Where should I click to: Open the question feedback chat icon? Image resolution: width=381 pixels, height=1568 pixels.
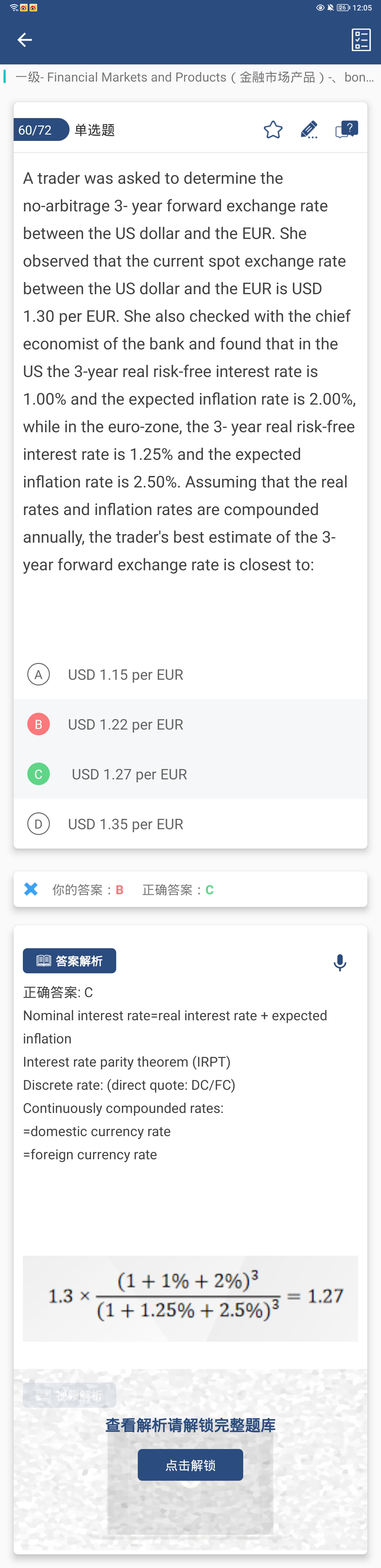pos(346,130)
